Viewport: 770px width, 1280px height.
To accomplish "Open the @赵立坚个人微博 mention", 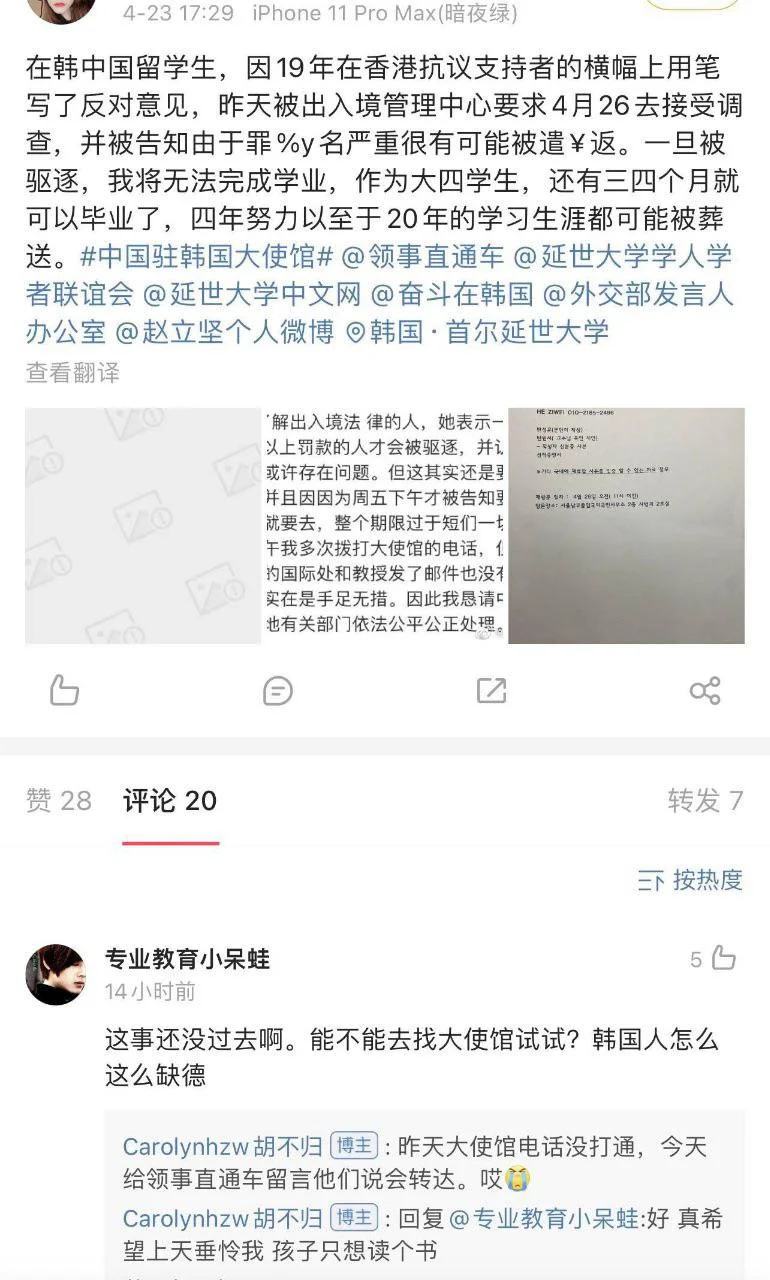I will click(225, 331).
